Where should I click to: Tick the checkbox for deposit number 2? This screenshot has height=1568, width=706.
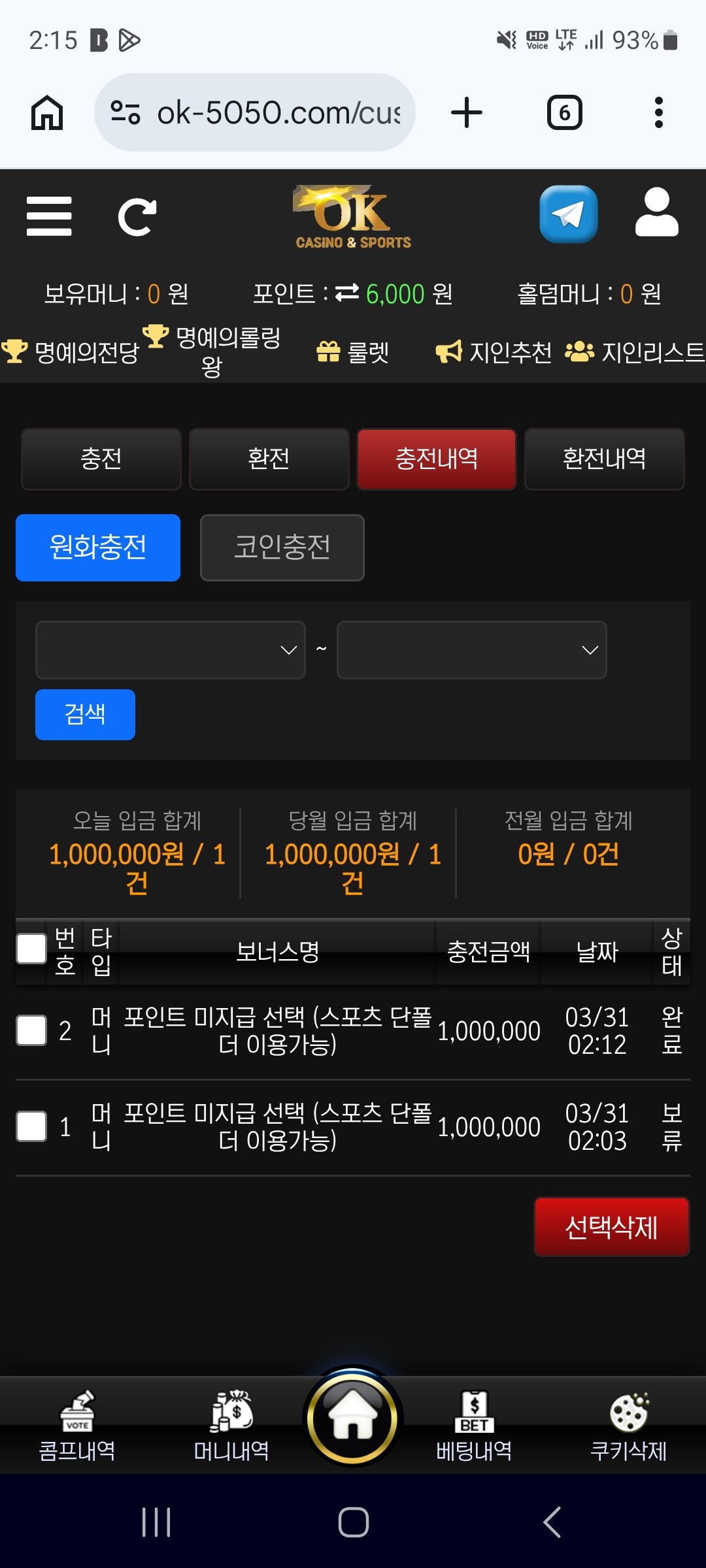pos(31,1030)
